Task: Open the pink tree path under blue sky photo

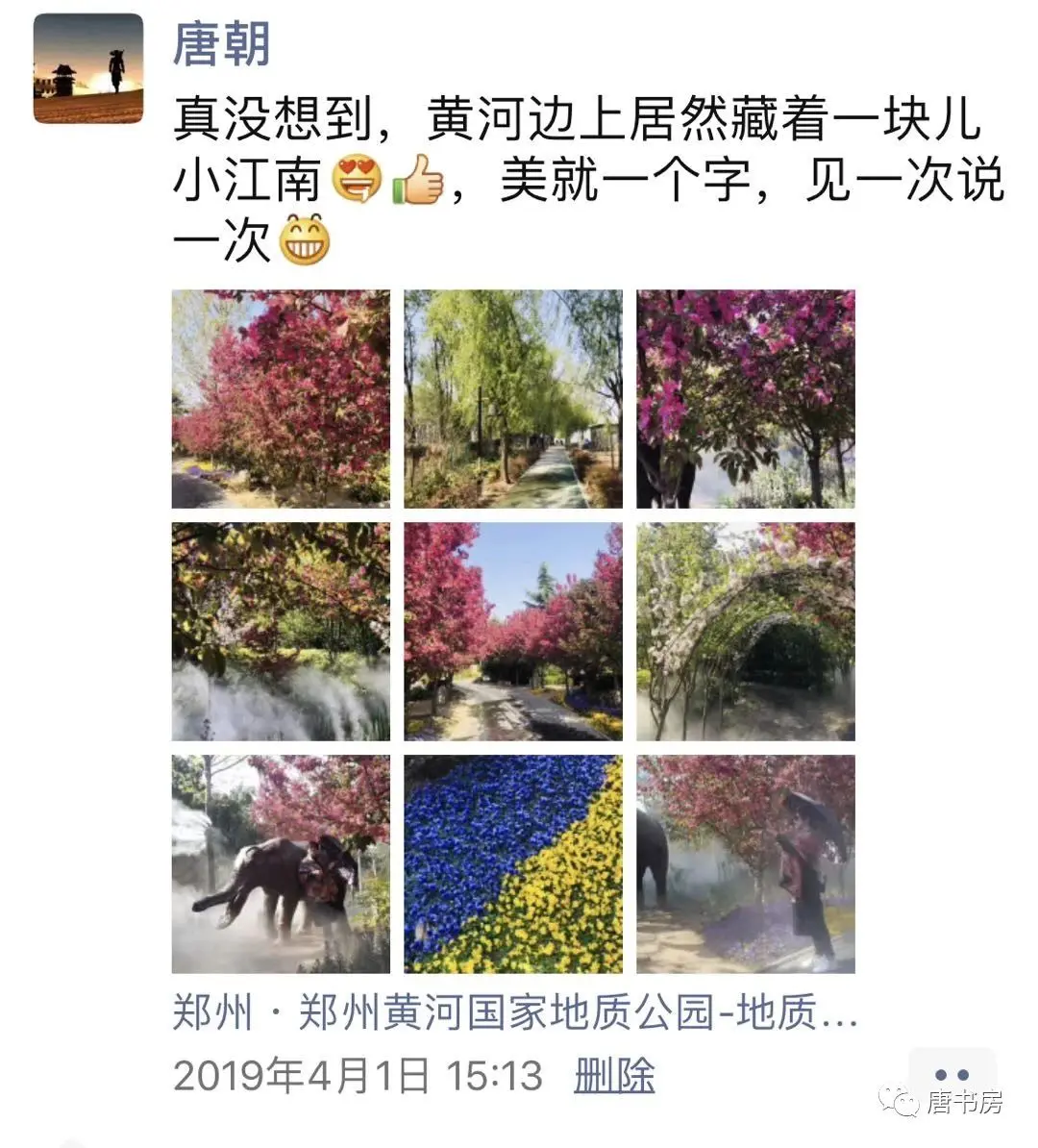Action: pos(512,632)
